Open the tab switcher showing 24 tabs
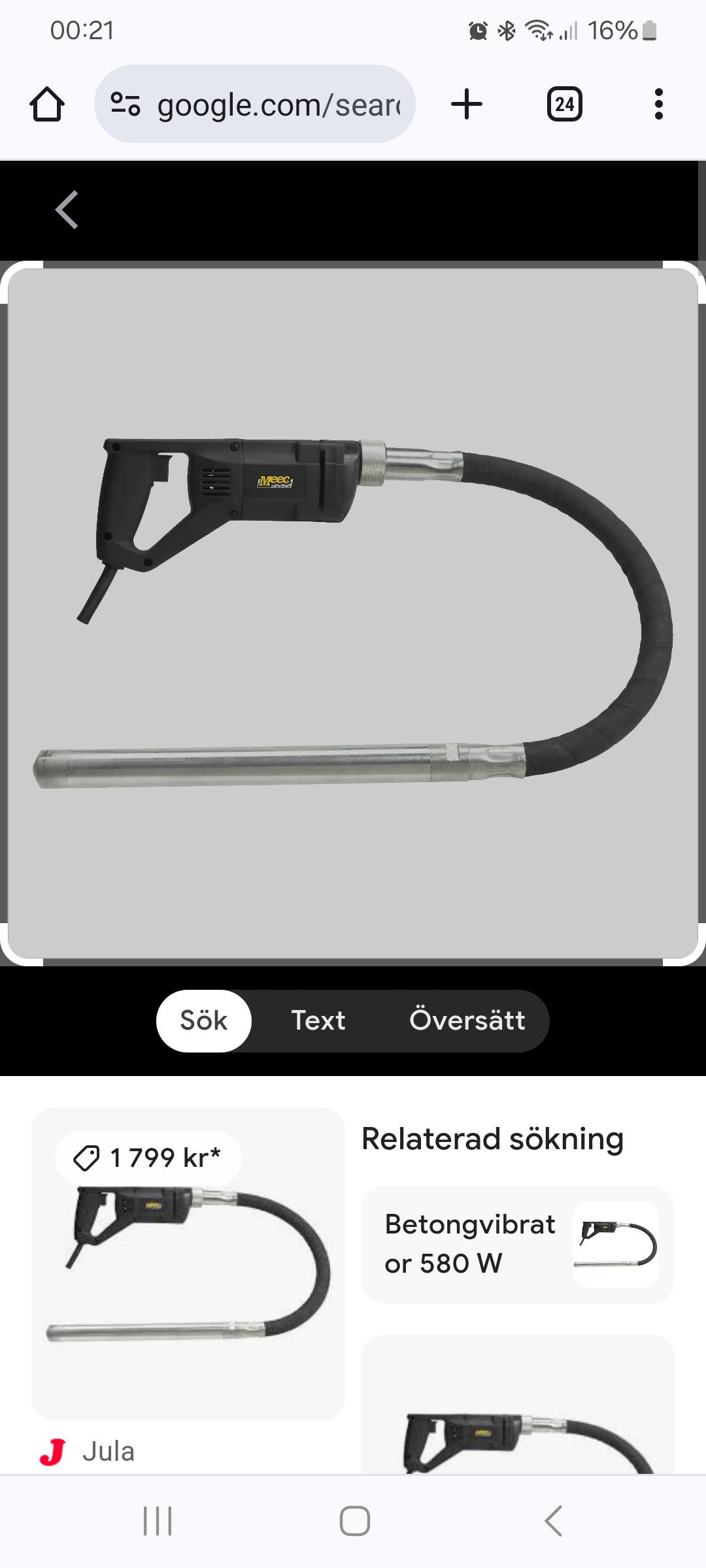This screenshot has height=1568, width=706. tap(564, 105)
